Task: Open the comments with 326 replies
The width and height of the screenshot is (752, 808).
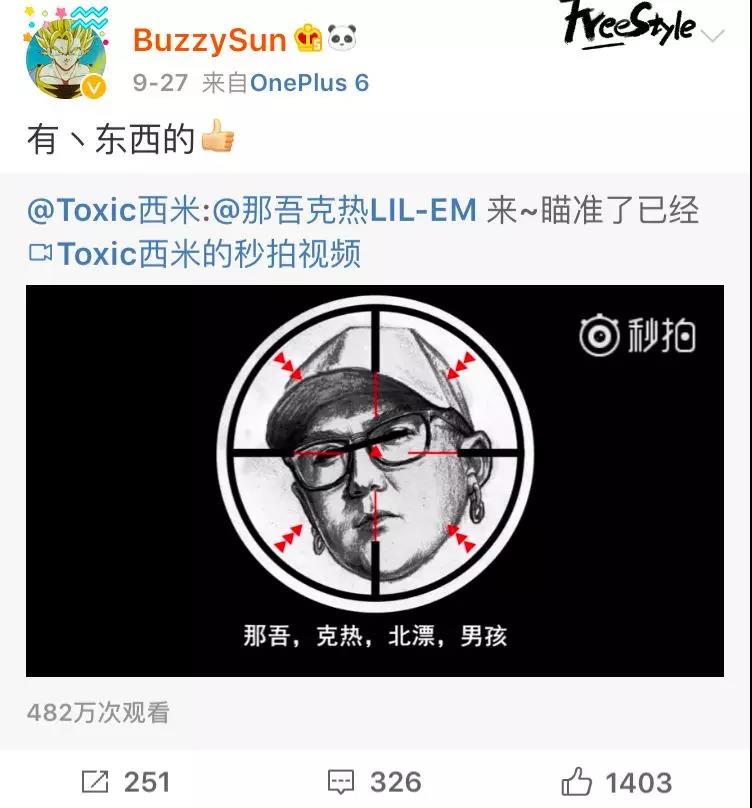Action: (x=374, y=781)
